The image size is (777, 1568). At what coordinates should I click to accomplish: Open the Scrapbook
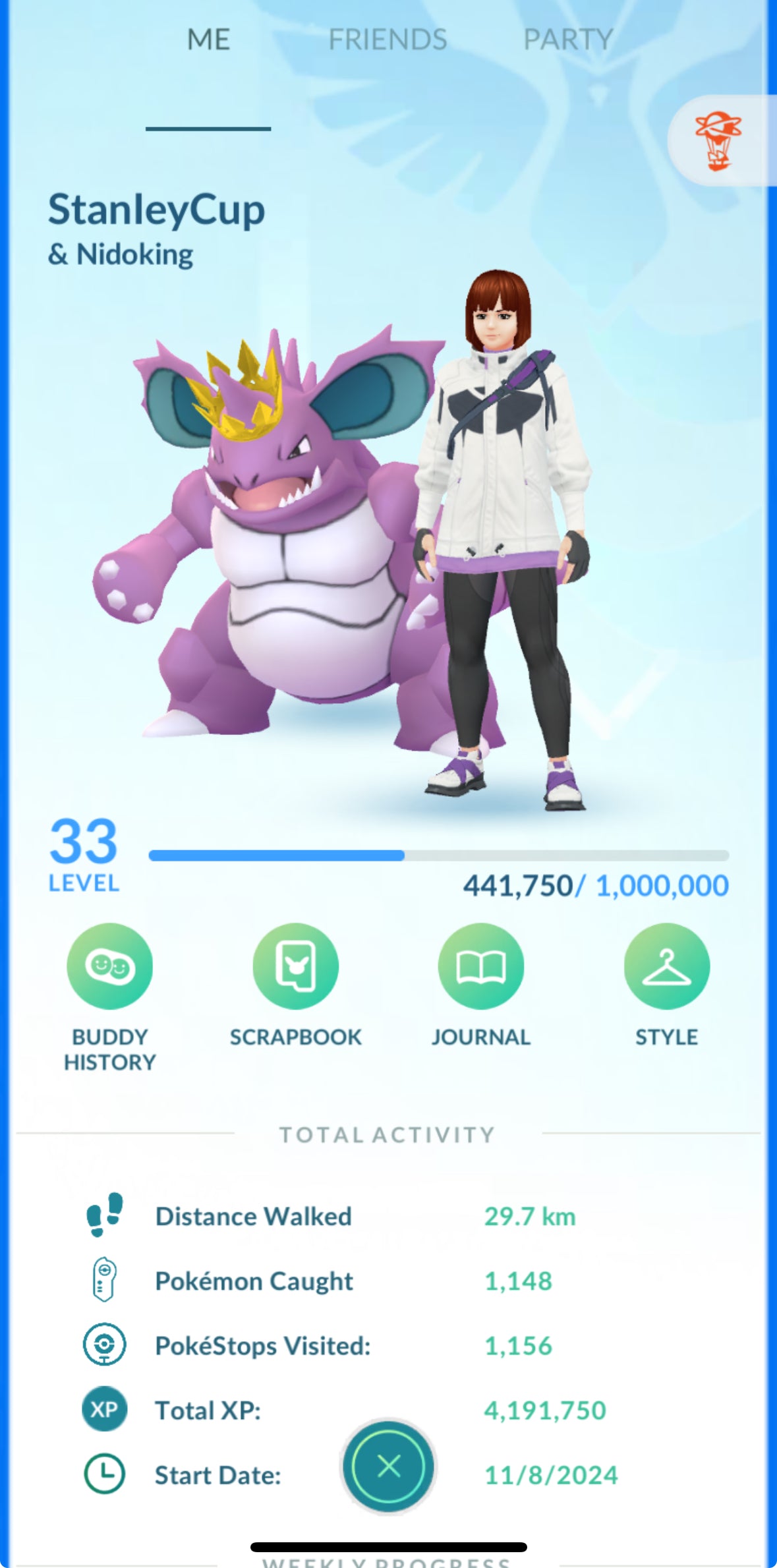[295, 966]
